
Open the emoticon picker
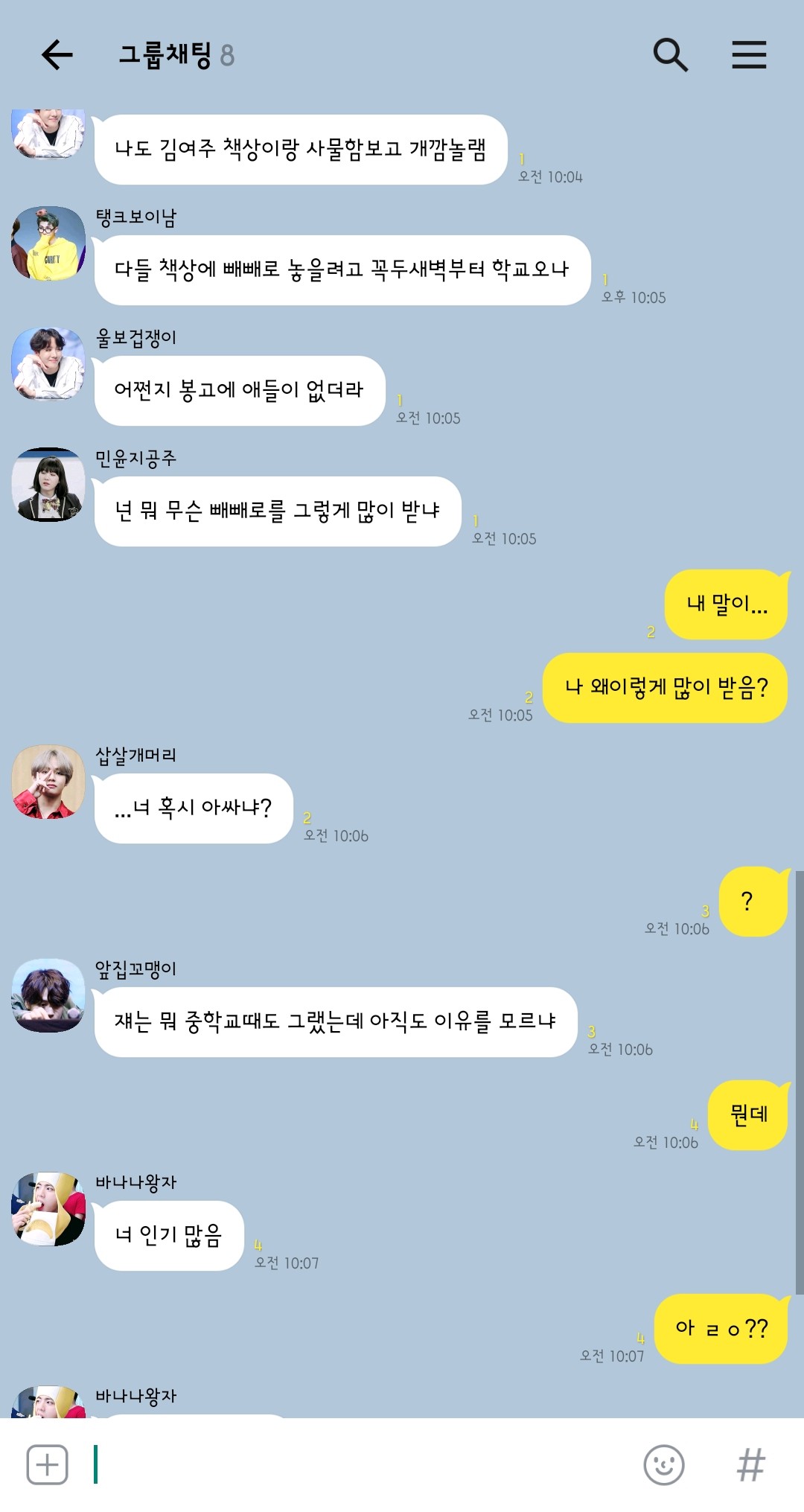point(663,1465)
